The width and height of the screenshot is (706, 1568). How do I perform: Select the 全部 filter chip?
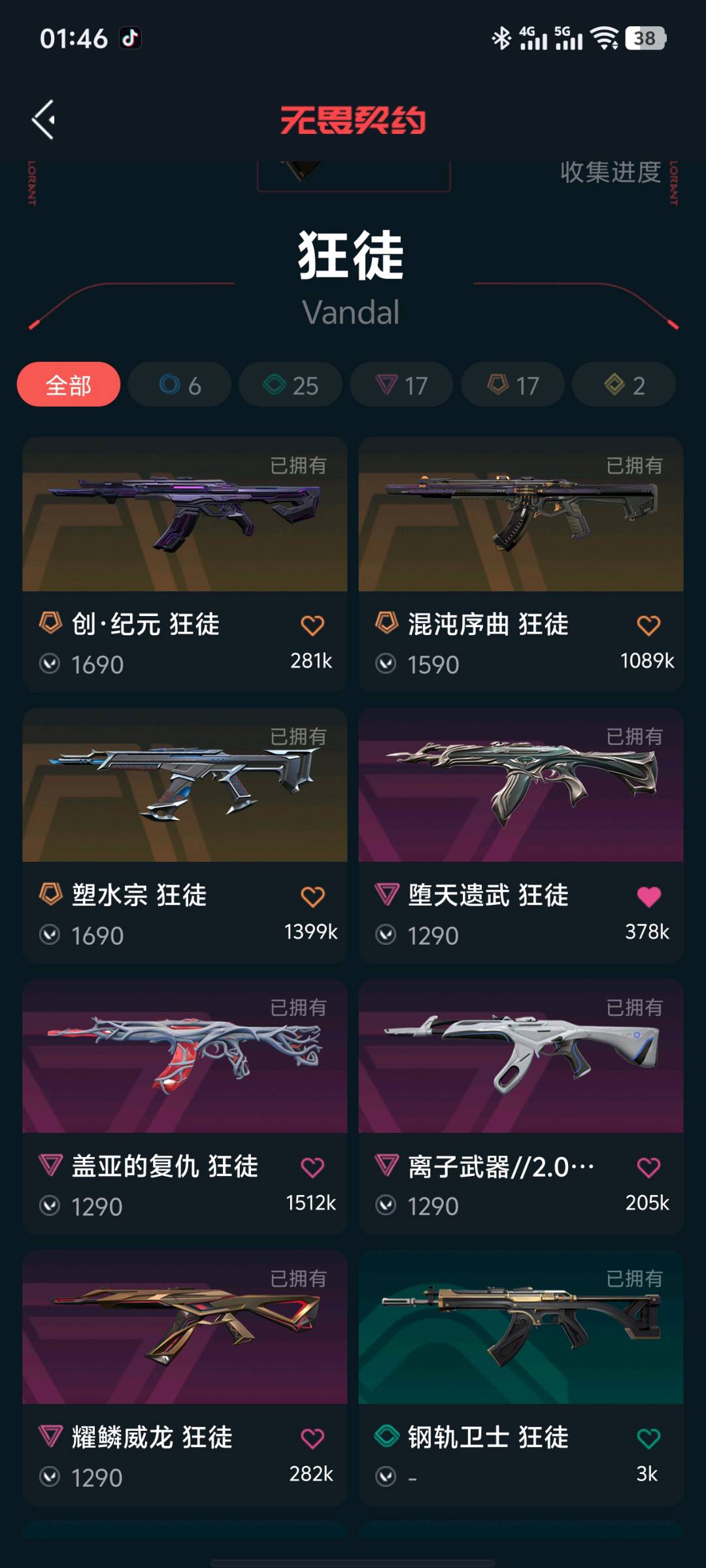pos(69,385)
